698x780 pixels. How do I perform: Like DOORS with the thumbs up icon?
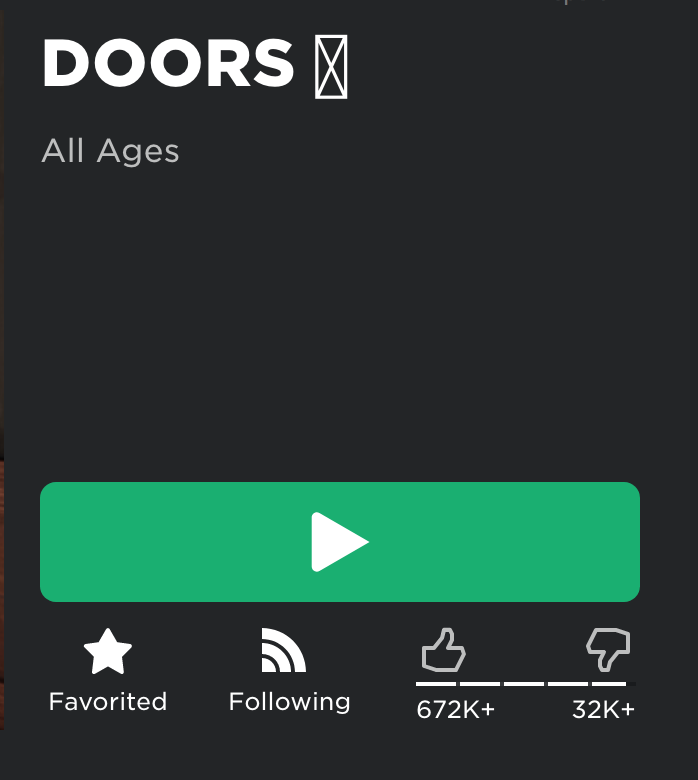443,651
